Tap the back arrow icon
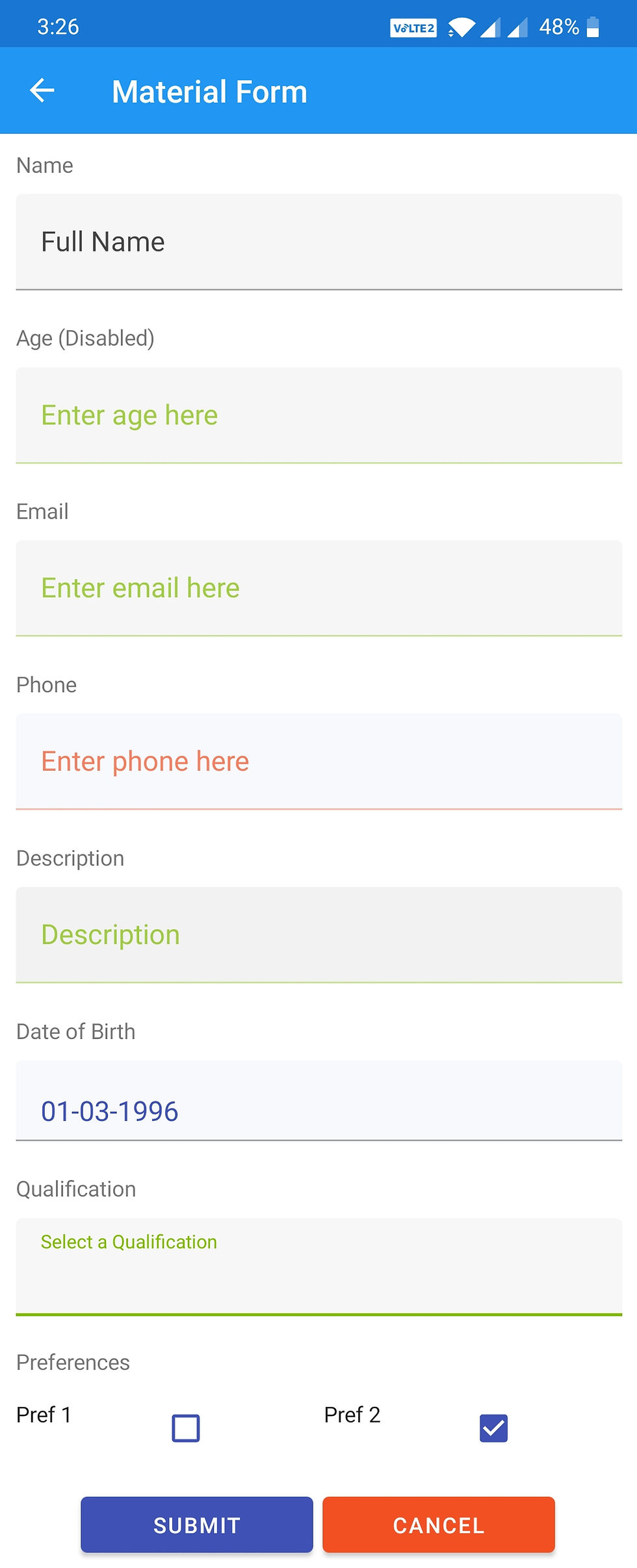Viewport: 637px width, 1568px height. coord(42,90)
